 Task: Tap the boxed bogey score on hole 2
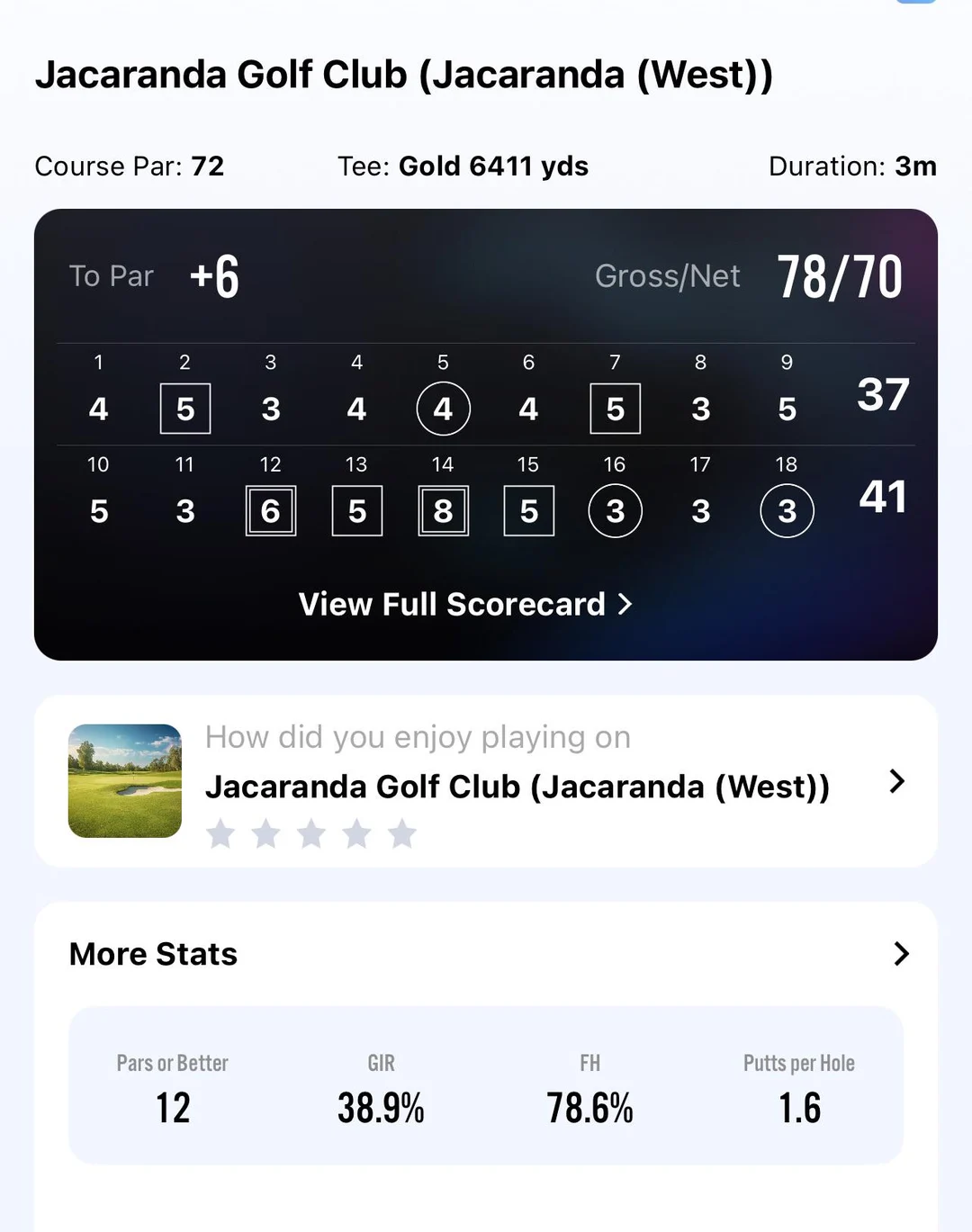click(184, 408)
